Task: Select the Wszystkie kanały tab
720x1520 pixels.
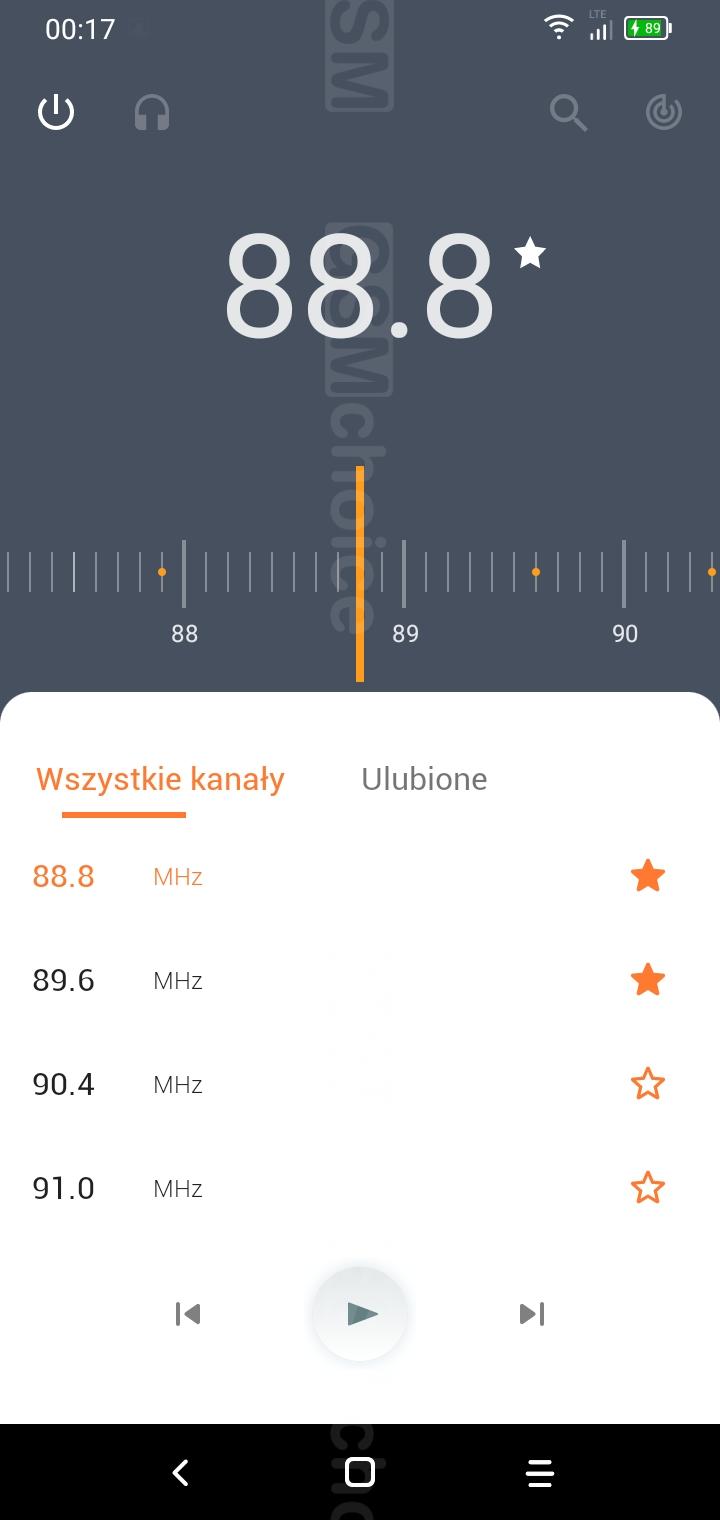Action: coord(160,779)
